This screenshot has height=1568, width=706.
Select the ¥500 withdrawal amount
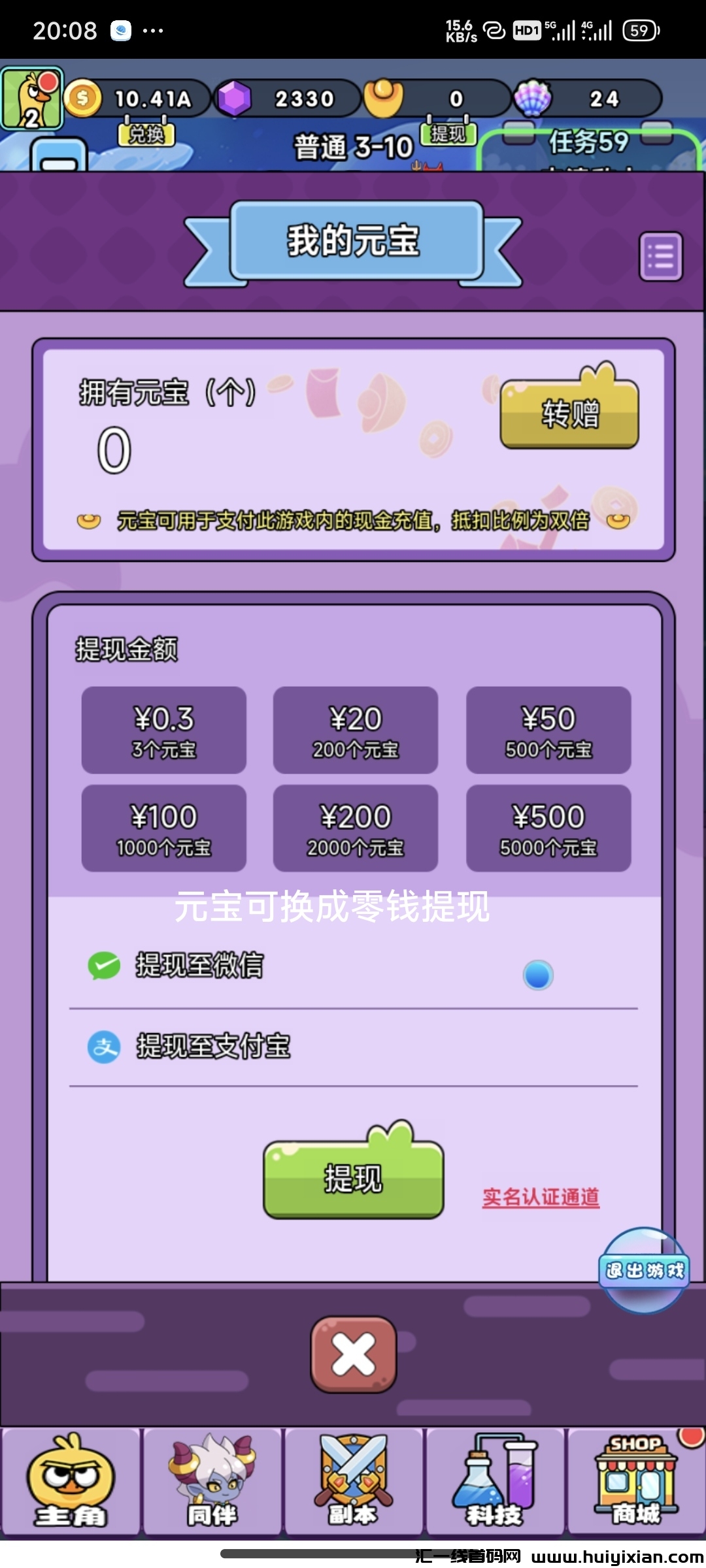548,828
